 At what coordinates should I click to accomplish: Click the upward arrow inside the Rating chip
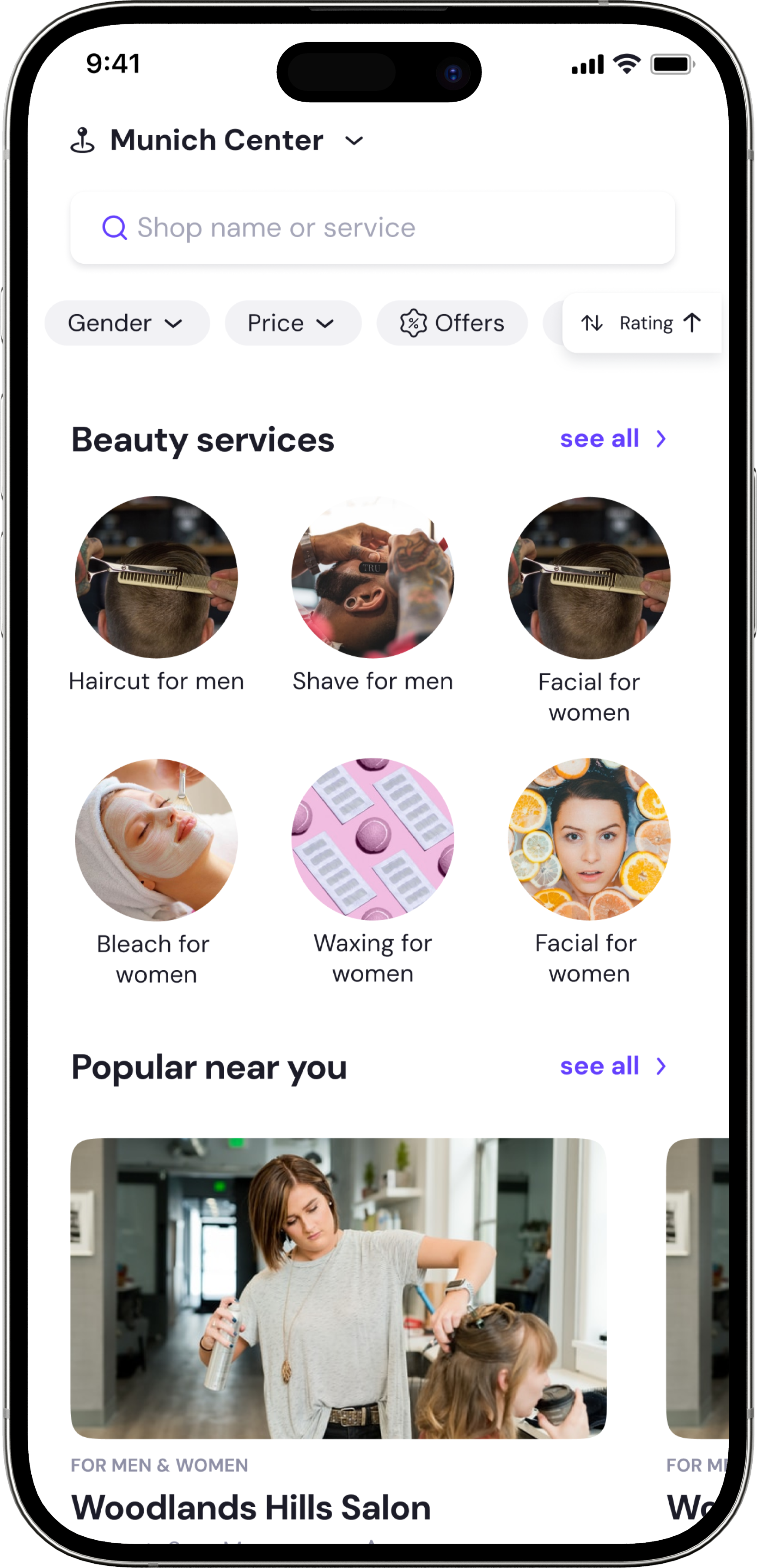coord(692,323)
